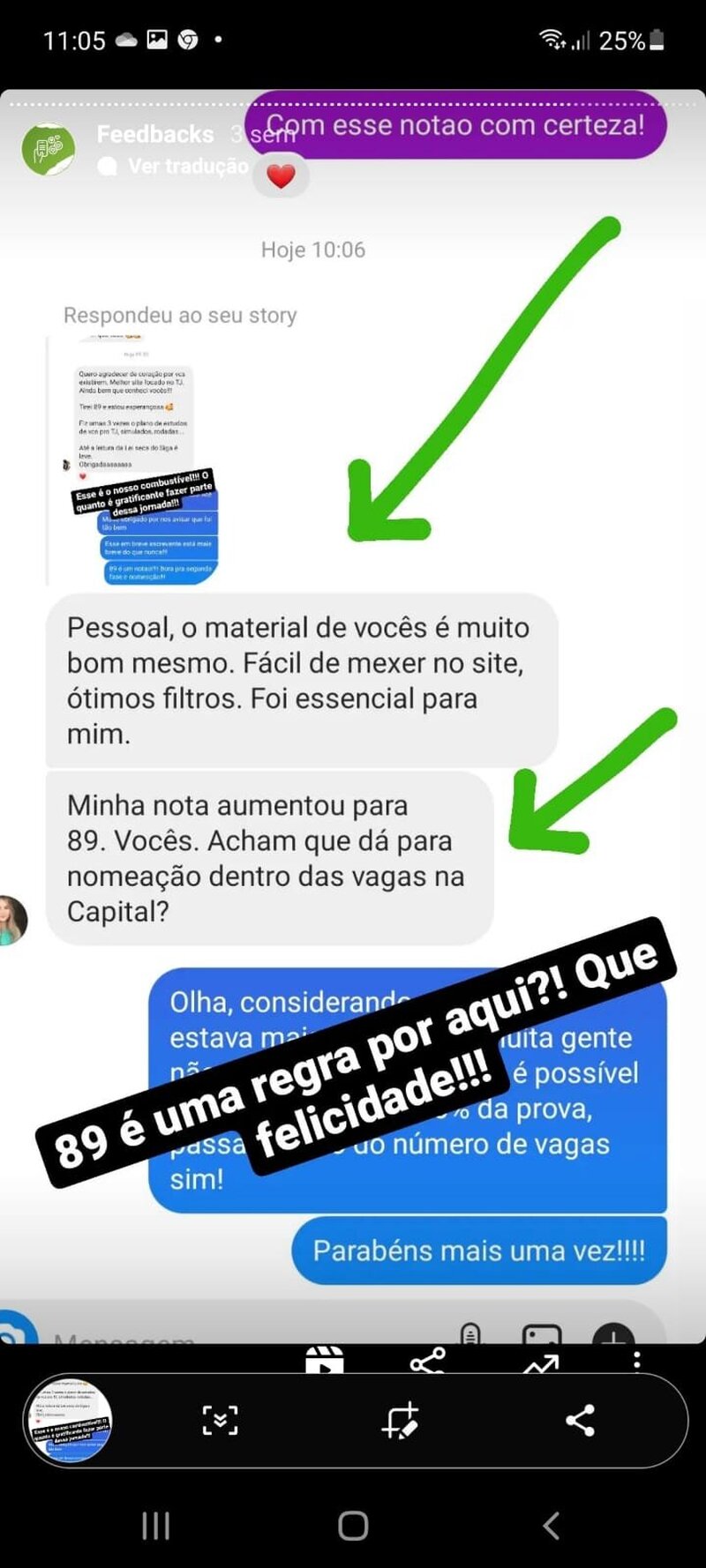Screen dimensions: 706x1568
Task: Go to the home screen
Action: [x=353, y=1526]
